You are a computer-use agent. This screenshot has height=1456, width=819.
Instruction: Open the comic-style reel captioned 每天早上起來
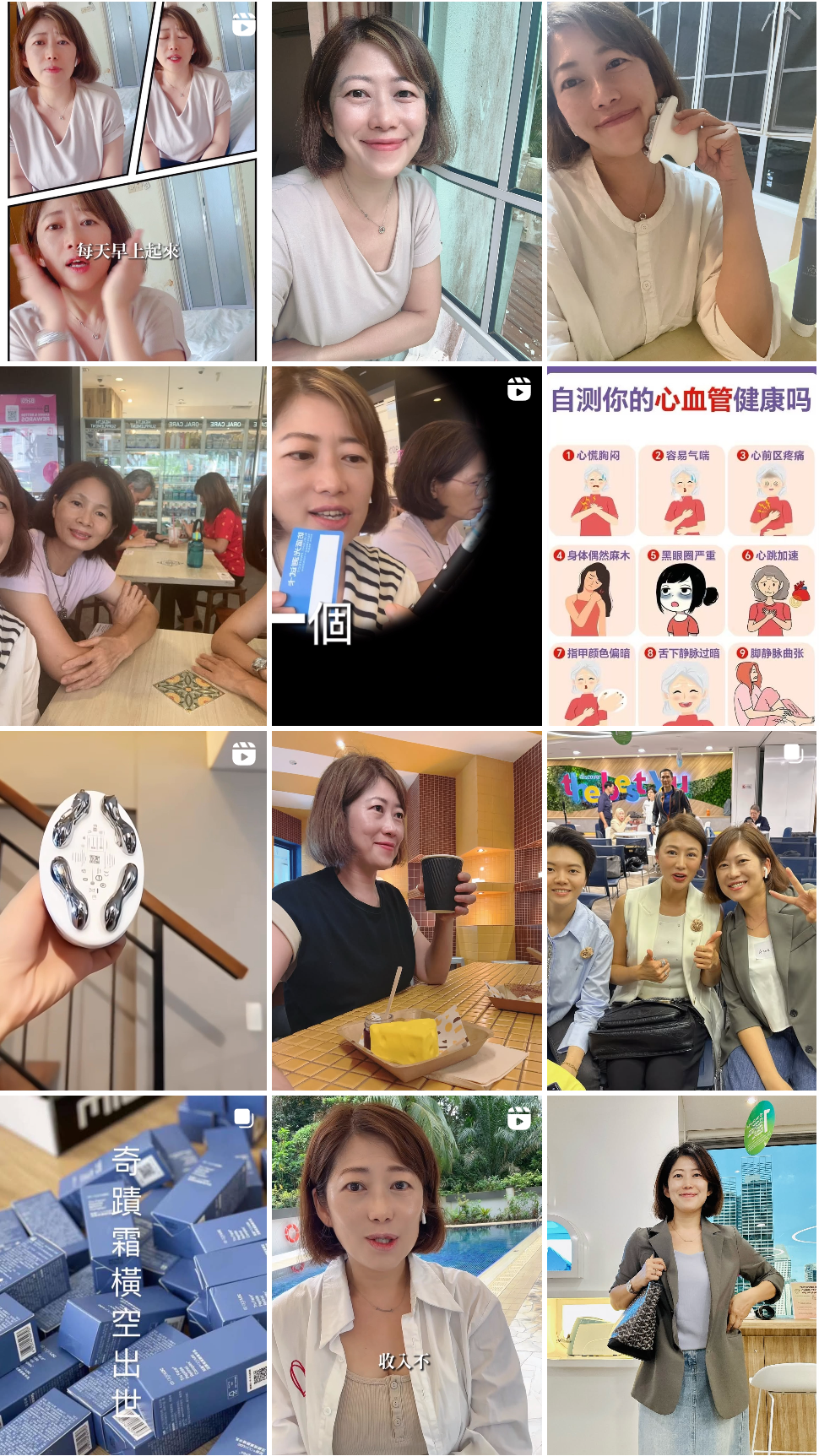(x=133, y=181)
